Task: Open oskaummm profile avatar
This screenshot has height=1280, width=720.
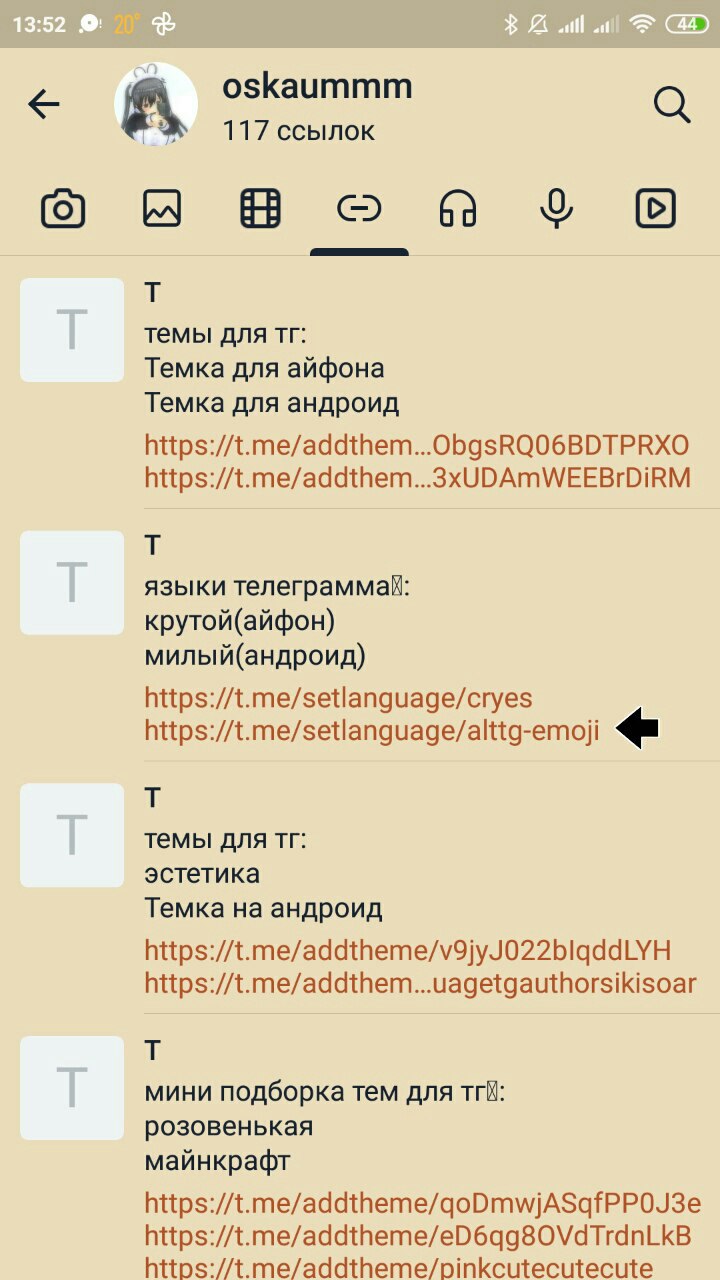Action: [156, 104]
